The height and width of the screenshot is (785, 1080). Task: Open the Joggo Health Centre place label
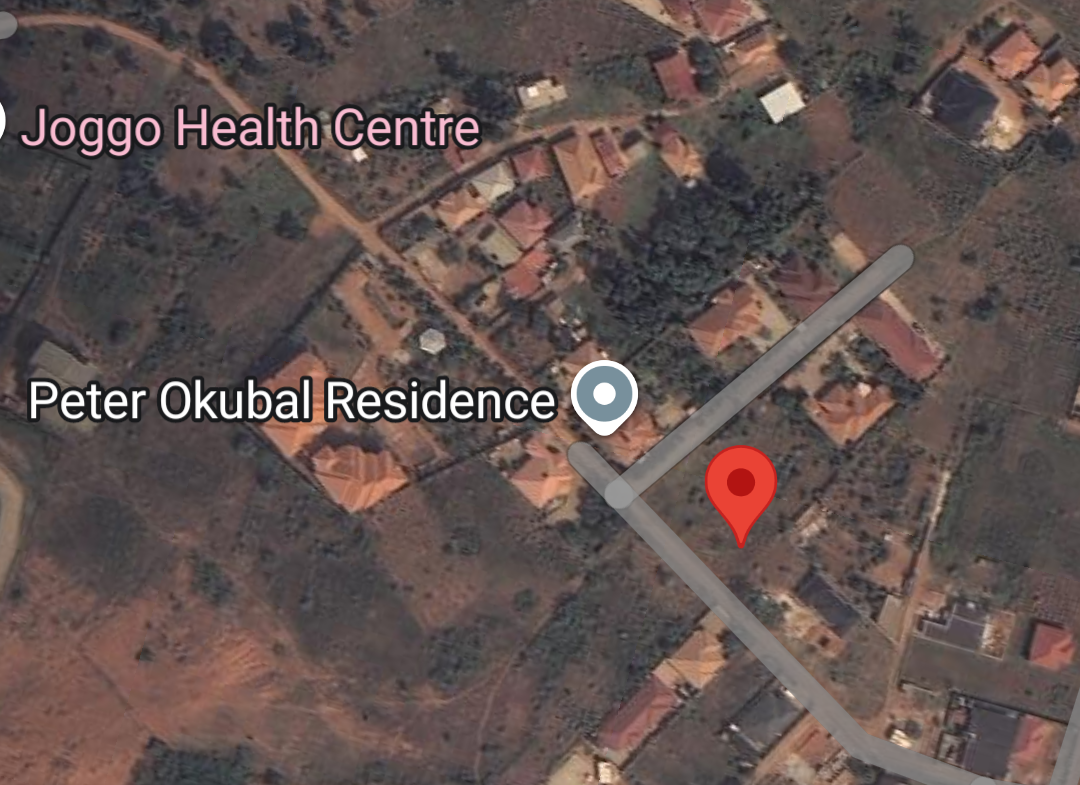click(x=250, y=129)
